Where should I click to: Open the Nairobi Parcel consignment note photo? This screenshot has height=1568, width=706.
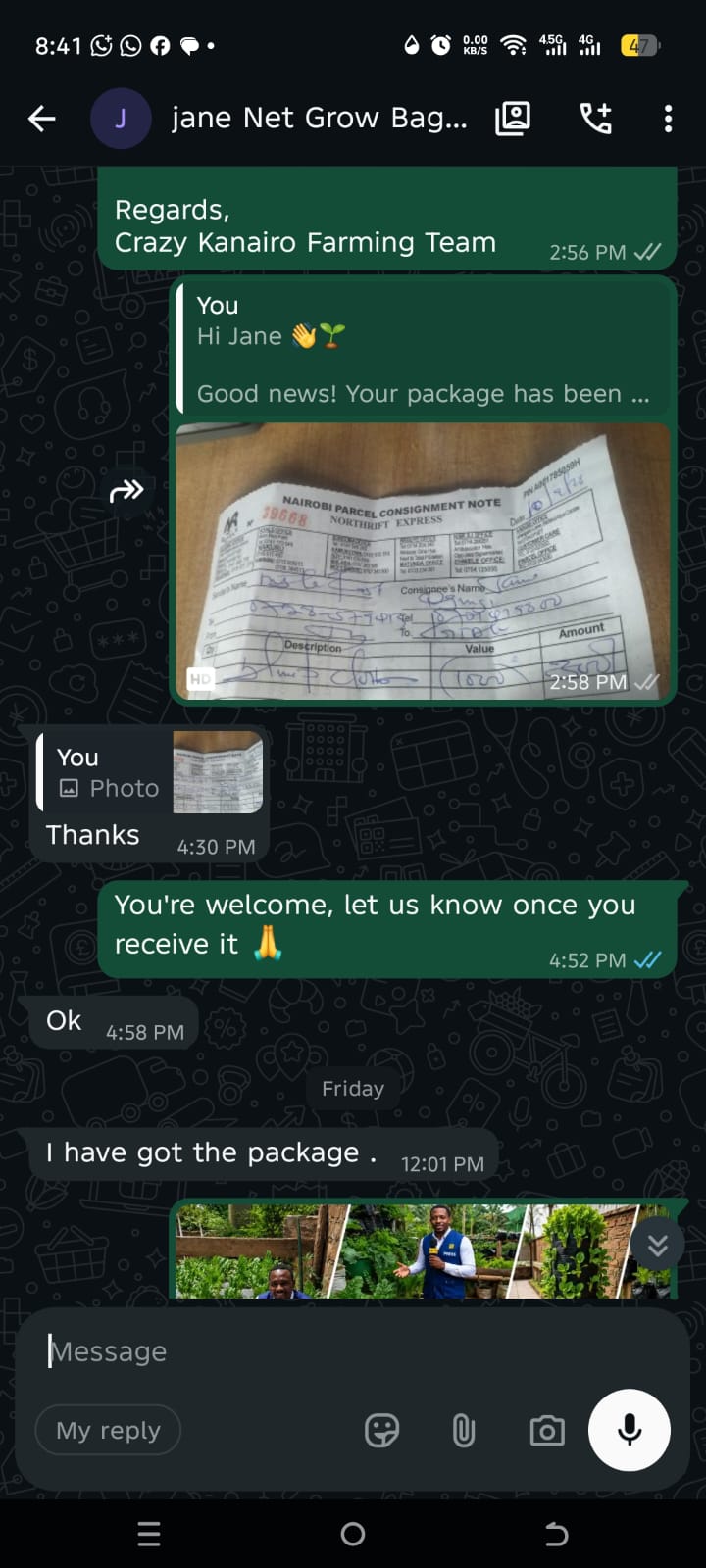click(x=423, y=562)
